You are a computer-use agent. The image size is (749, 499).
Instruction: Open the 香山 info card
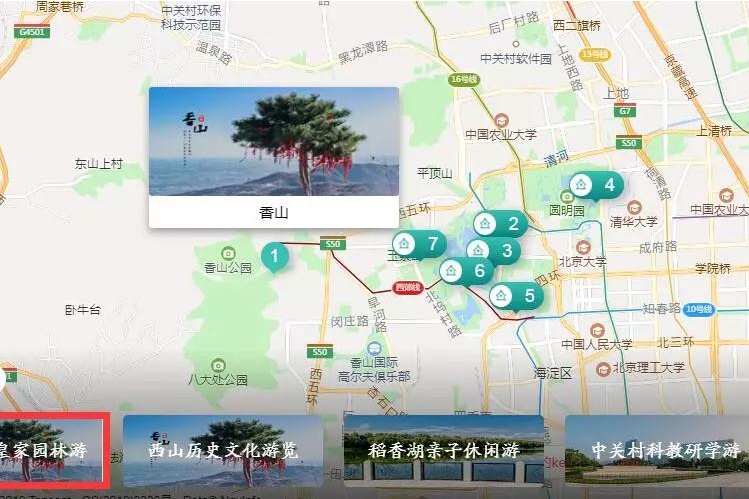(274, 157)
